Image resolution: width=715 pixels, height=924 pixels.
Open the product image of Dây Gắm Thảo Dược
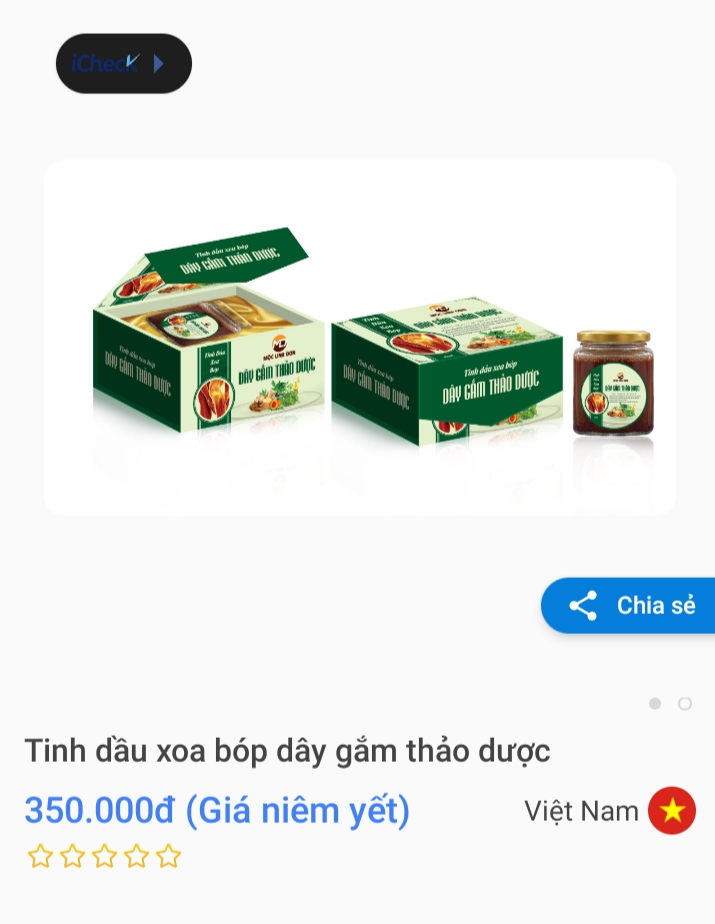point(359,337)
